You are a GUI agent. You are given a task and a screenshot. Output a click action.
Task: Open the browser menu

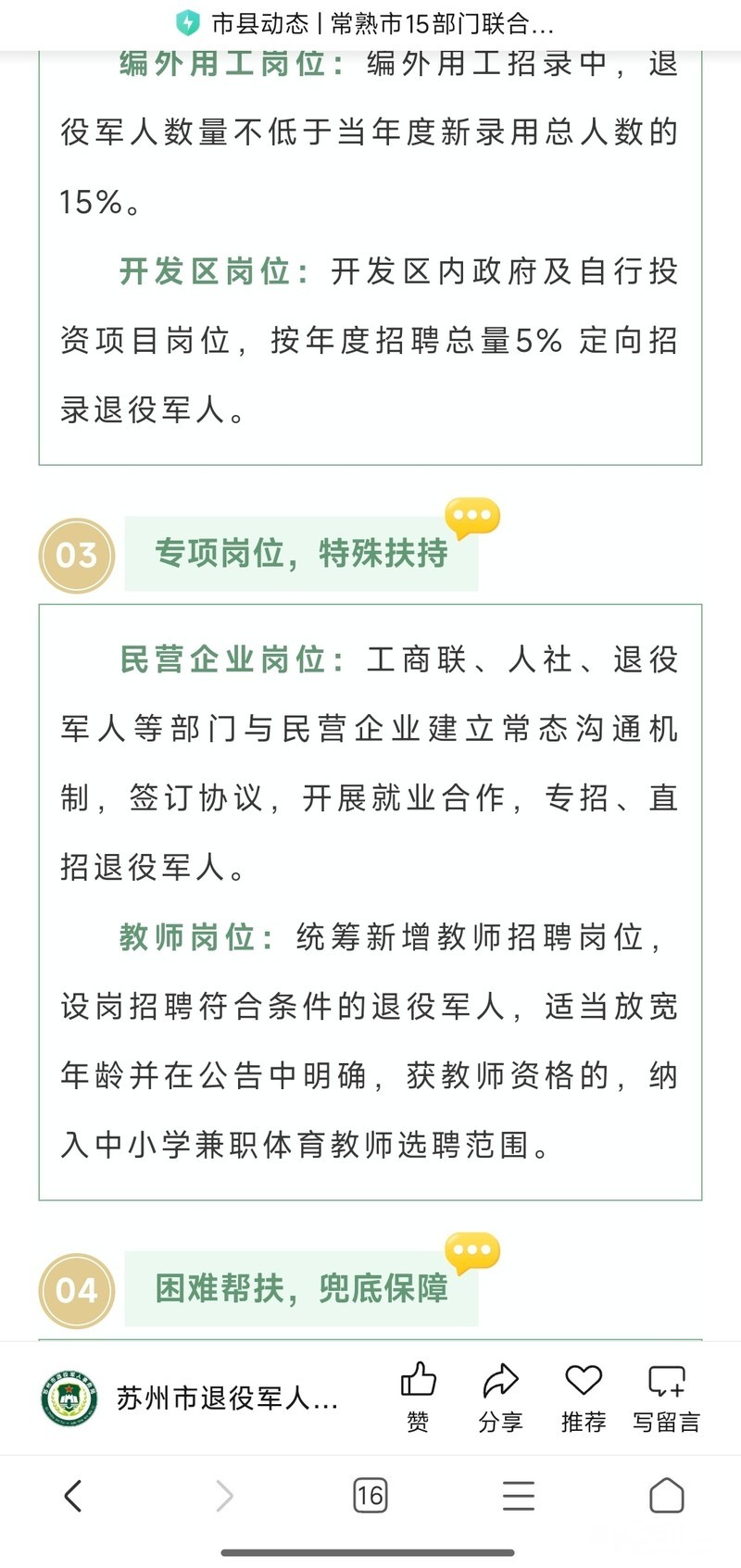(x=518, y=1495)
